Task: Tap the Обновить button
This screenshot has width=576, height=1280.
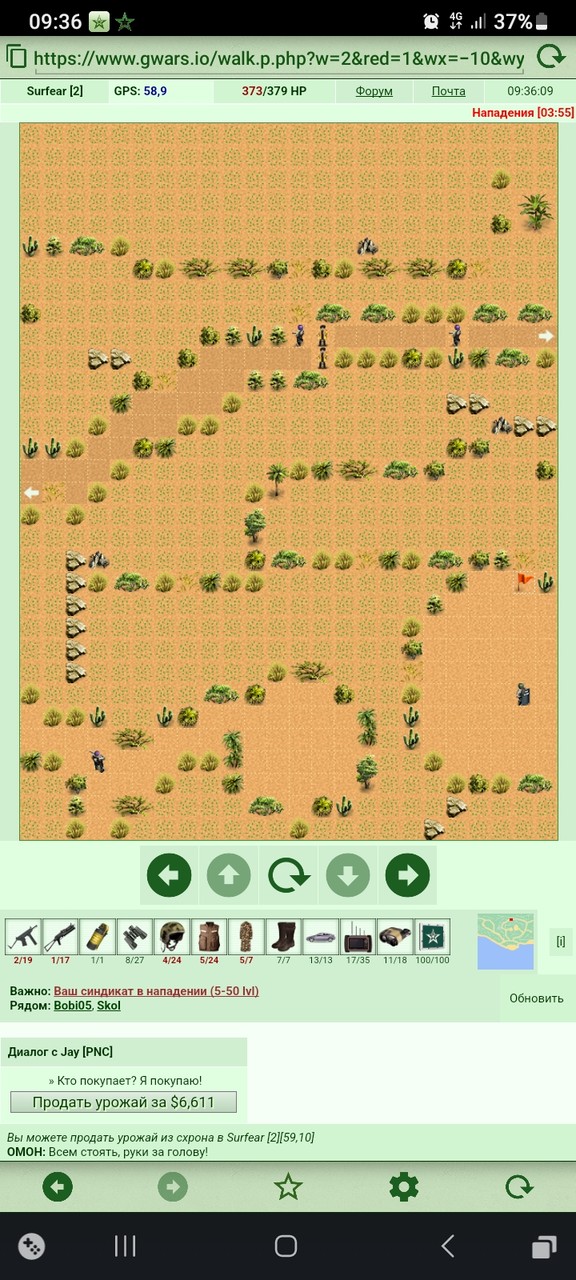Action: click(x=537, y=998)
